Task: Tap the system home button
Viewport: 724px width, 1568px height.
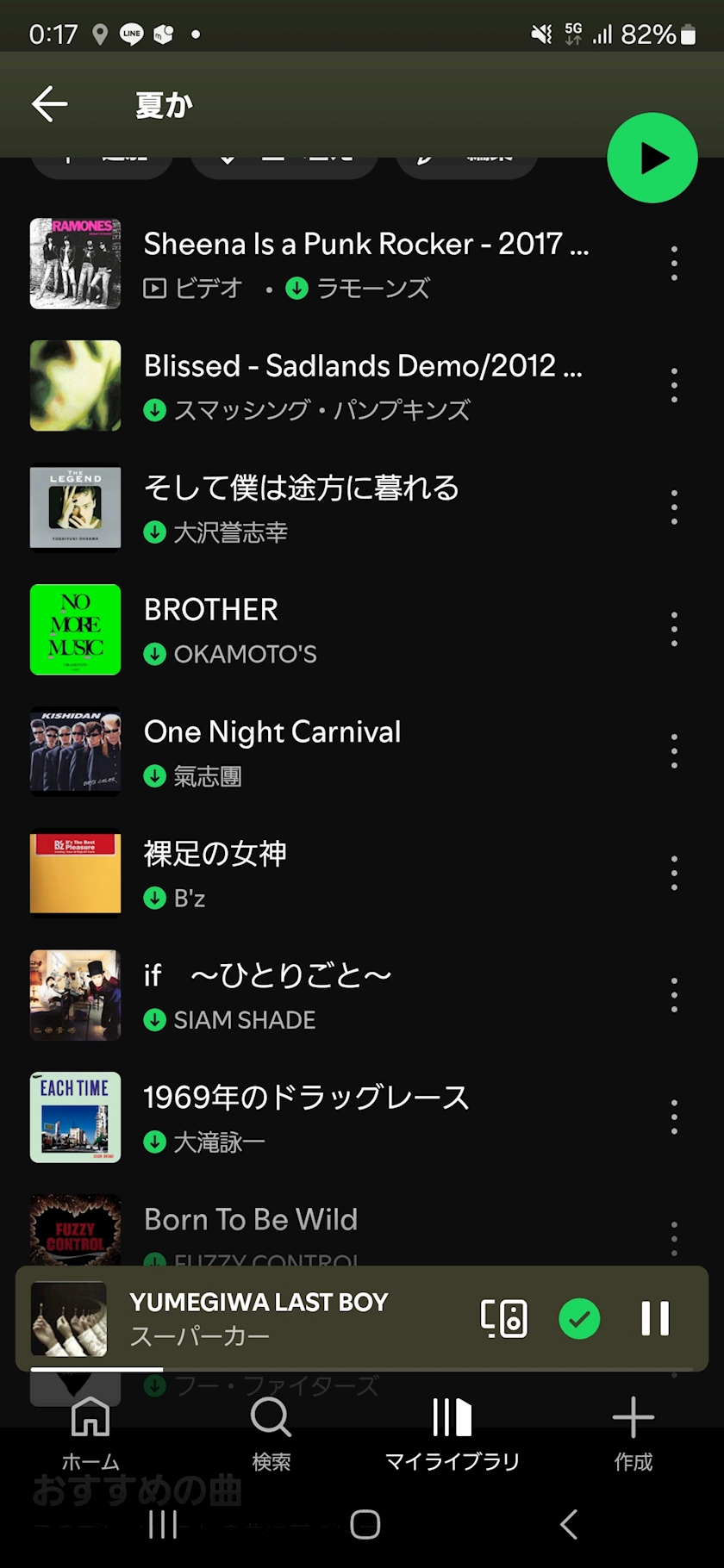Action: (365, 1524)
